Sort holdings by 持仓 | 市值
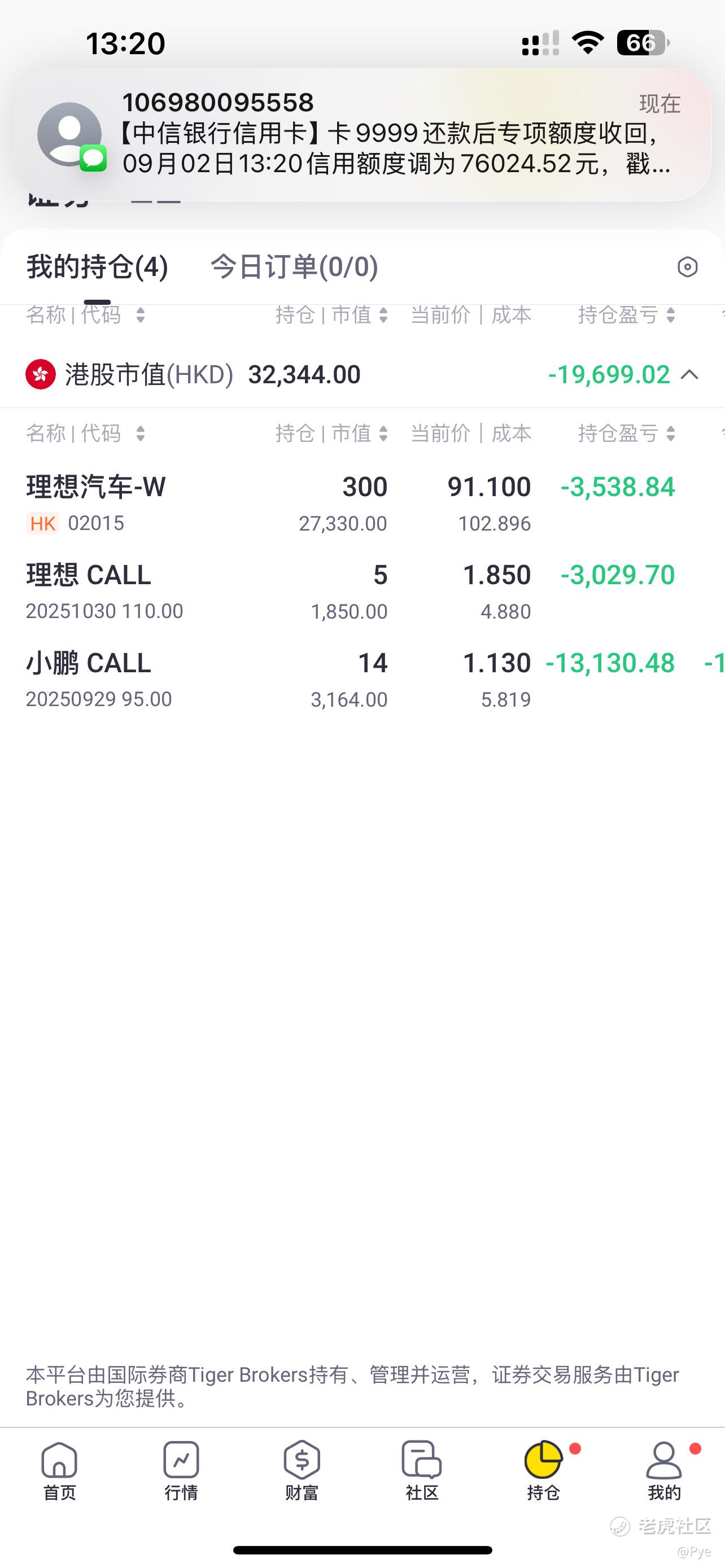 331,433
